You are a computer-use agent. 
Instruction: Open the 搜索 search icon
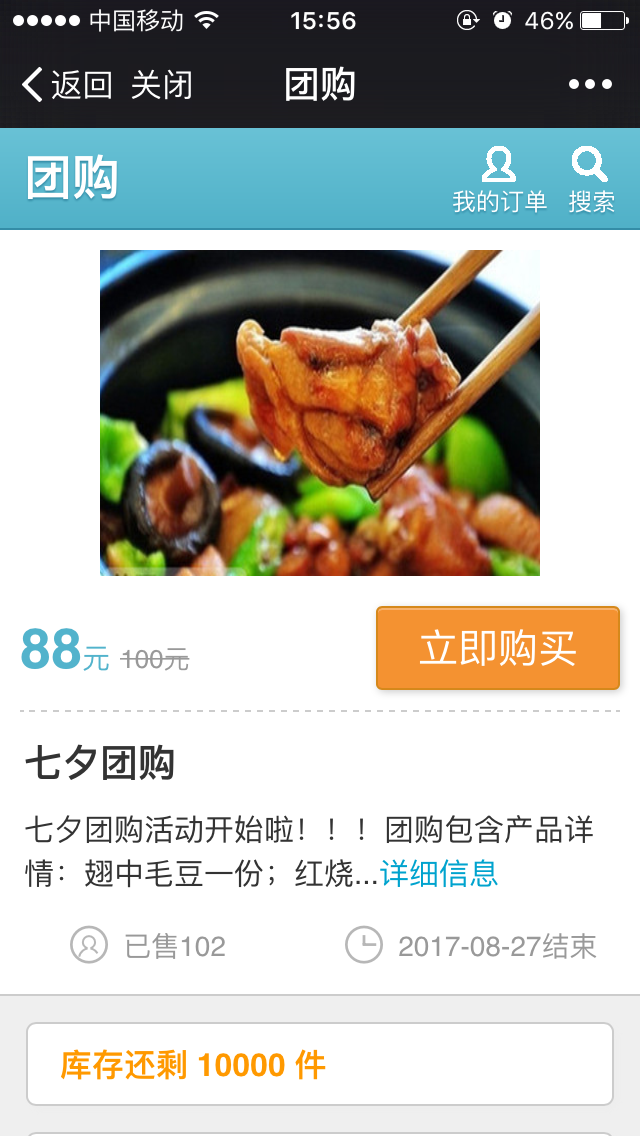point(591,180)
